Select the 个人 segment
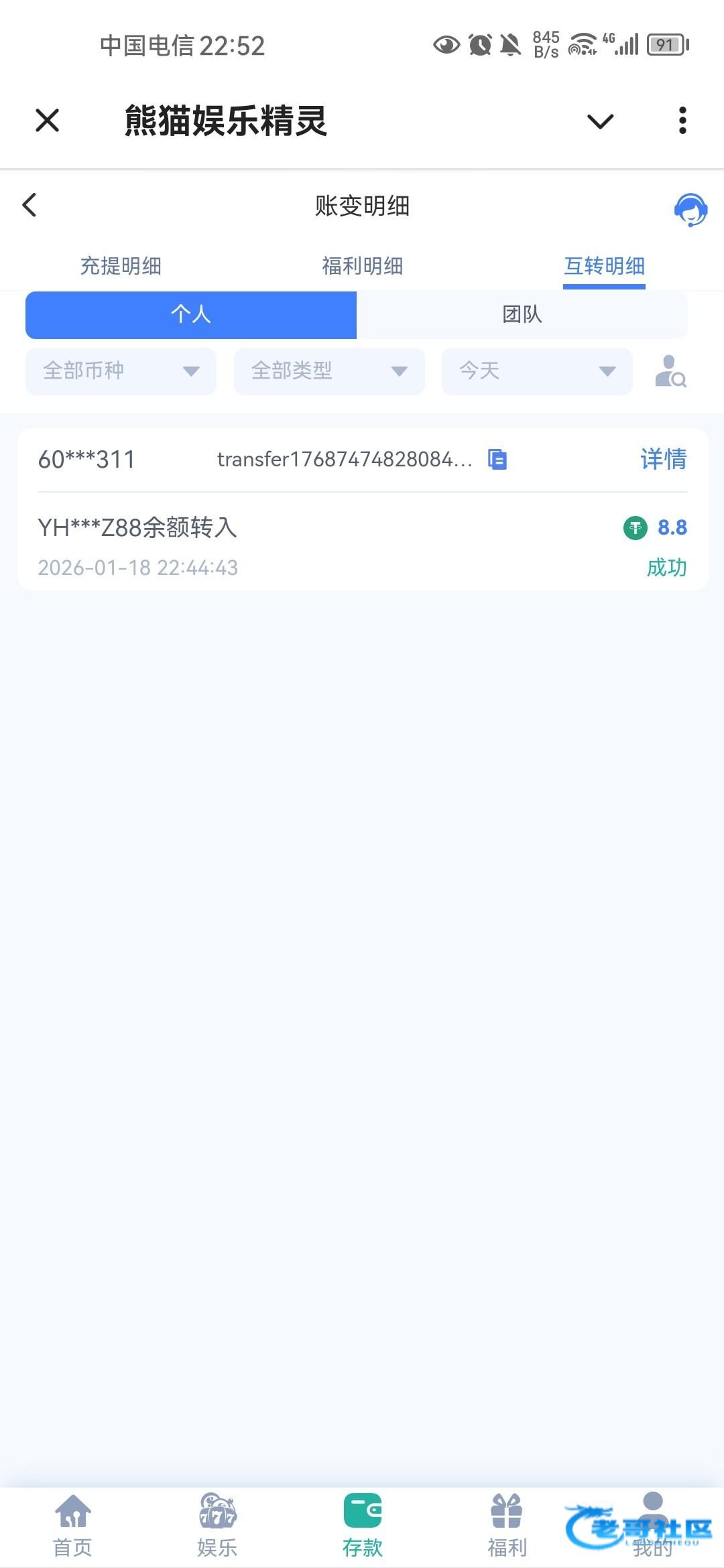This screenshot has height=1568, width=724. point(191,314)
